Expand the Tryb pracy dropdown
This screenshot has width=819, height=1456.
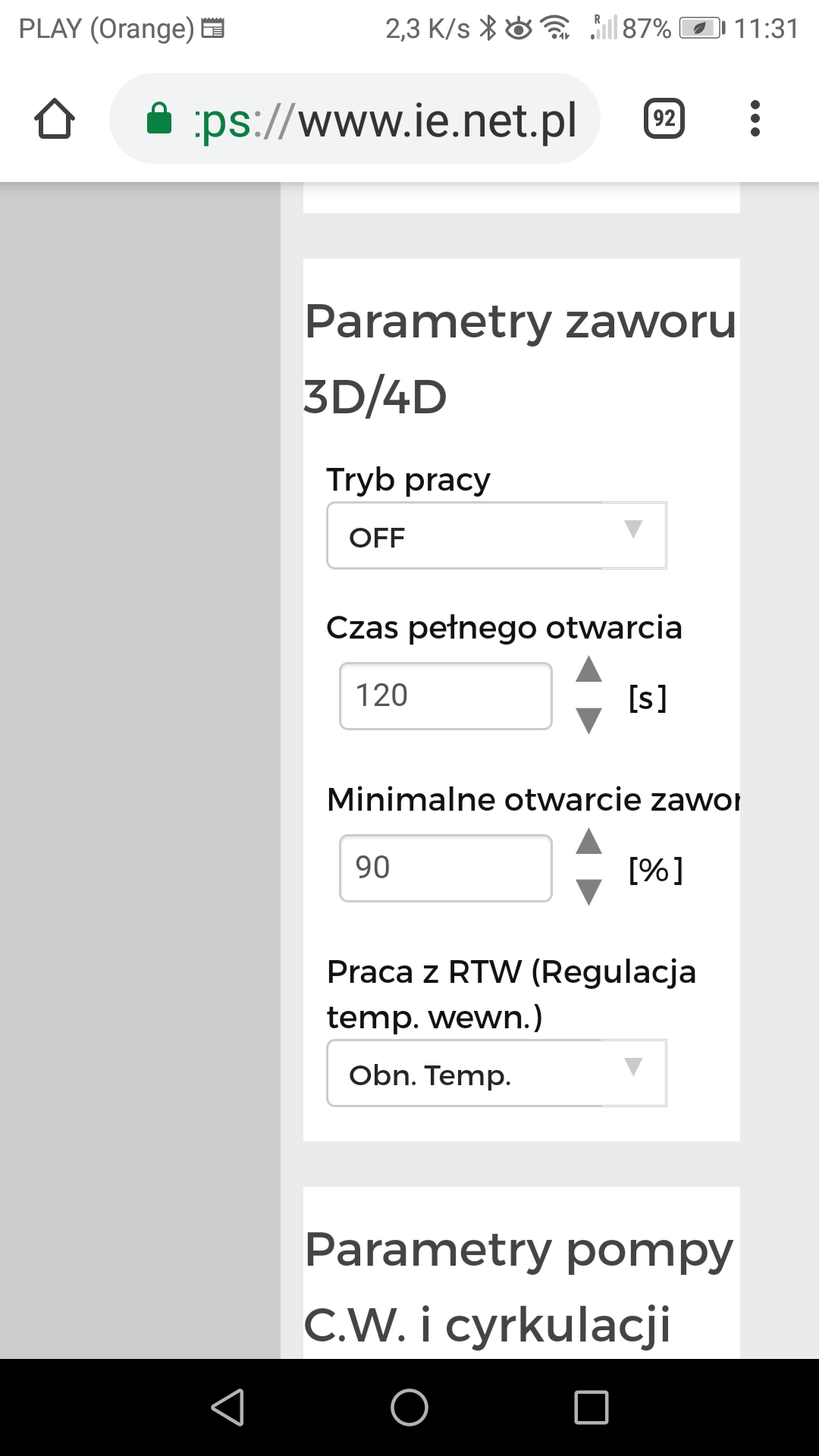tap(496, 536)
